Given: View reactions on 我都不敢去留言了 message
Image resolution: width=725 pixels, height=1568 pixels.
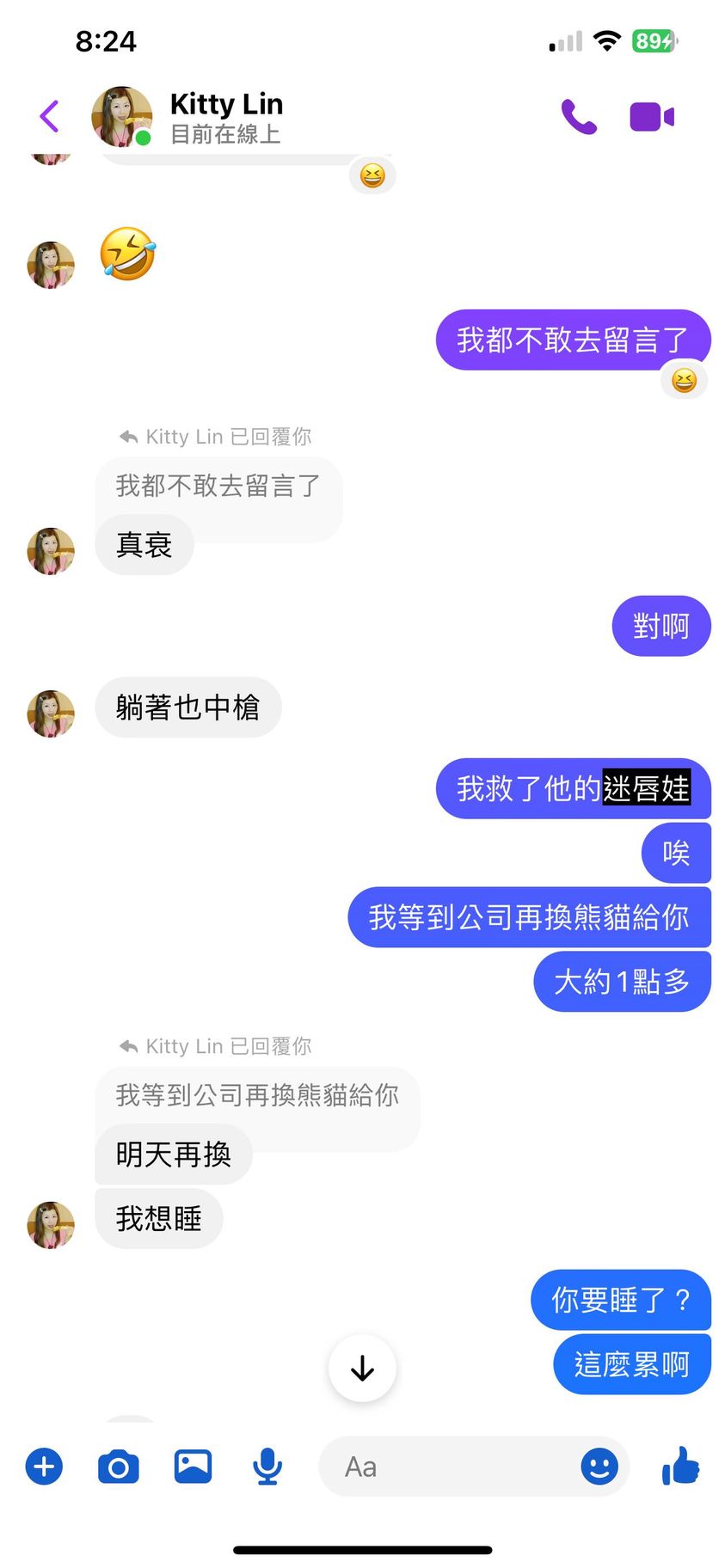Looking at the screenshot, I should [x=684, y=381].
